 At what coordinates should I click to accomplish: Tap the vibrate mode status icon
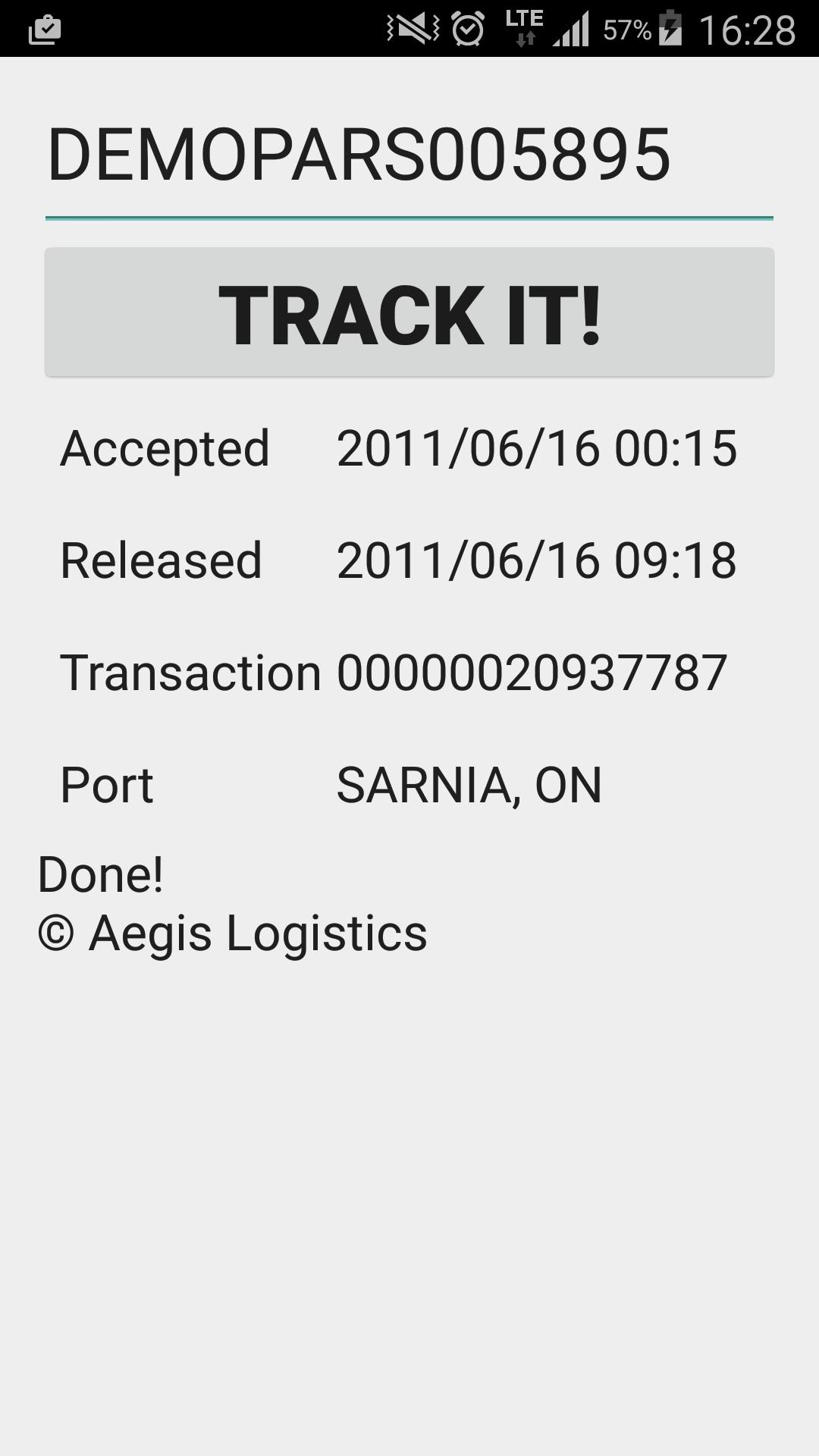tap(410, 29)
